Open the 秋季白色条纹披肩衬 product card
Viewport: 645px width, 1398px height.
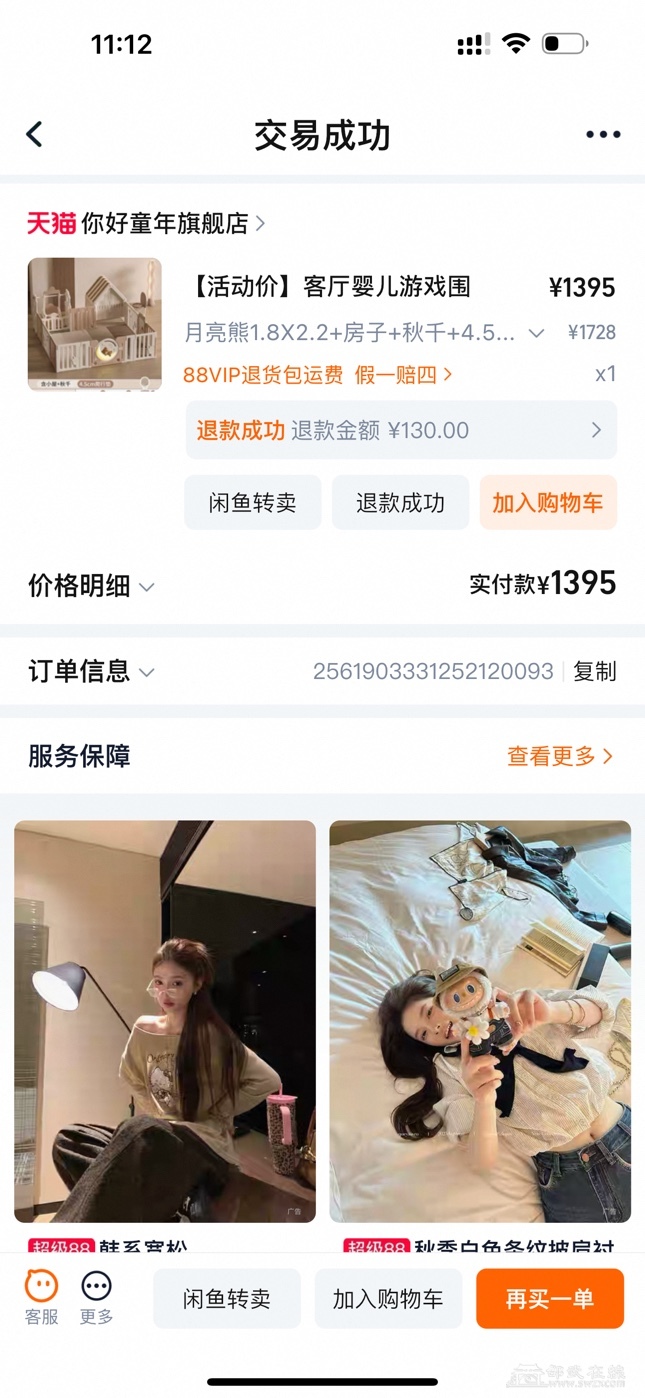click(x=480, y=1021)
